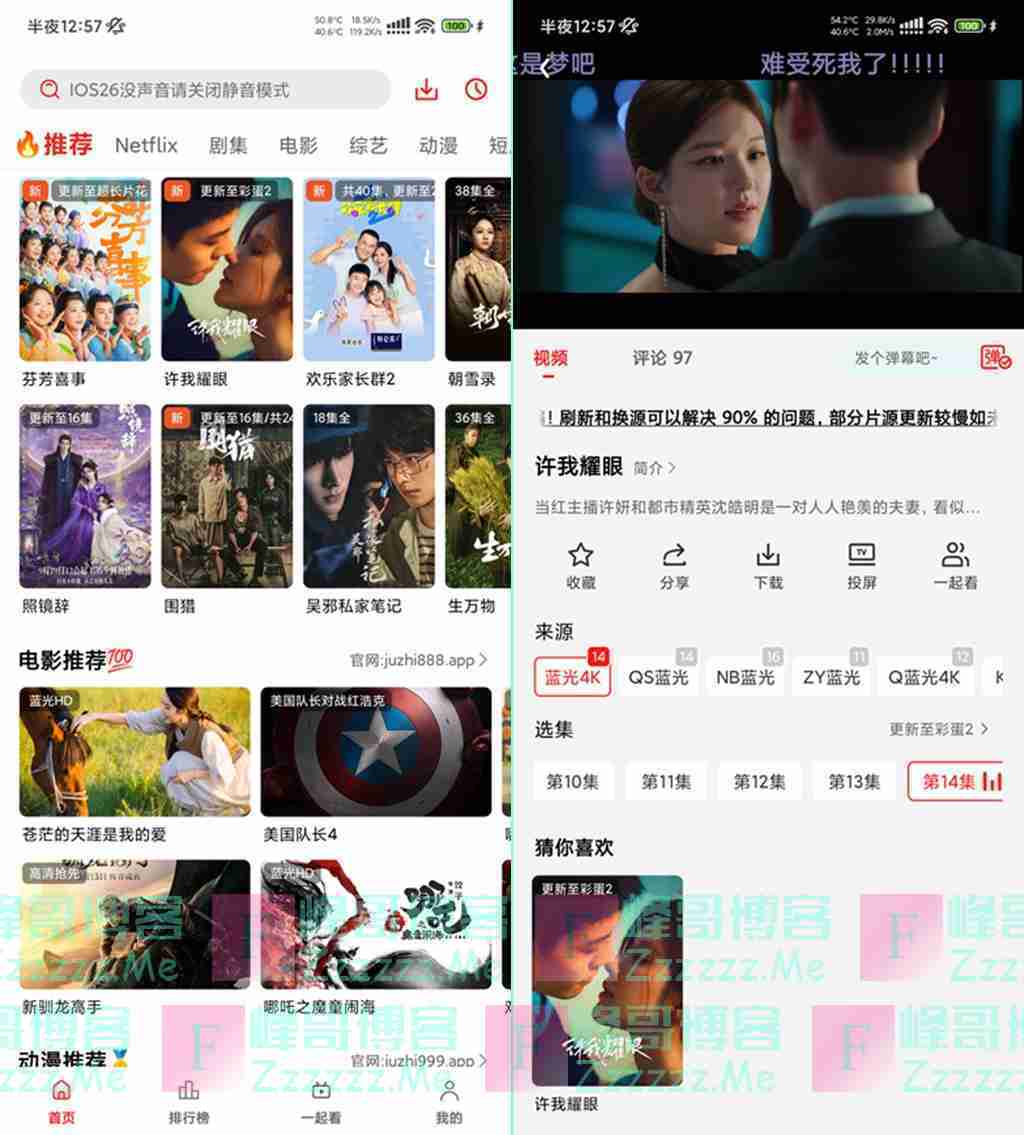Toggle the 弹 danmaku switch icon
This screenshot has height=1135, width=1024.
click(x=995, y=358)
